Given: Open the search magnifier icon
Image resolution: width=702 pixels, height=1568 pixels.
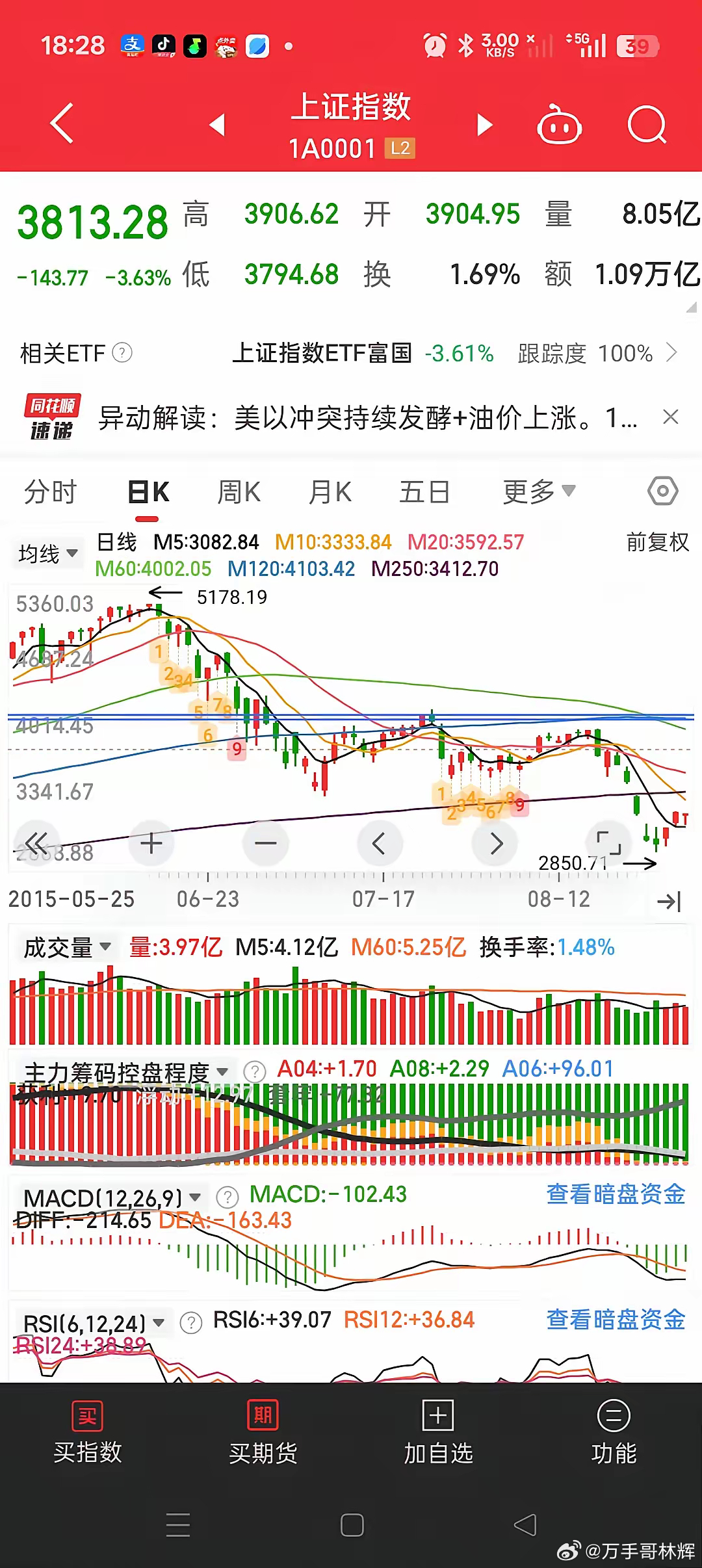Looking at the screenshot, I should (647, 124).
